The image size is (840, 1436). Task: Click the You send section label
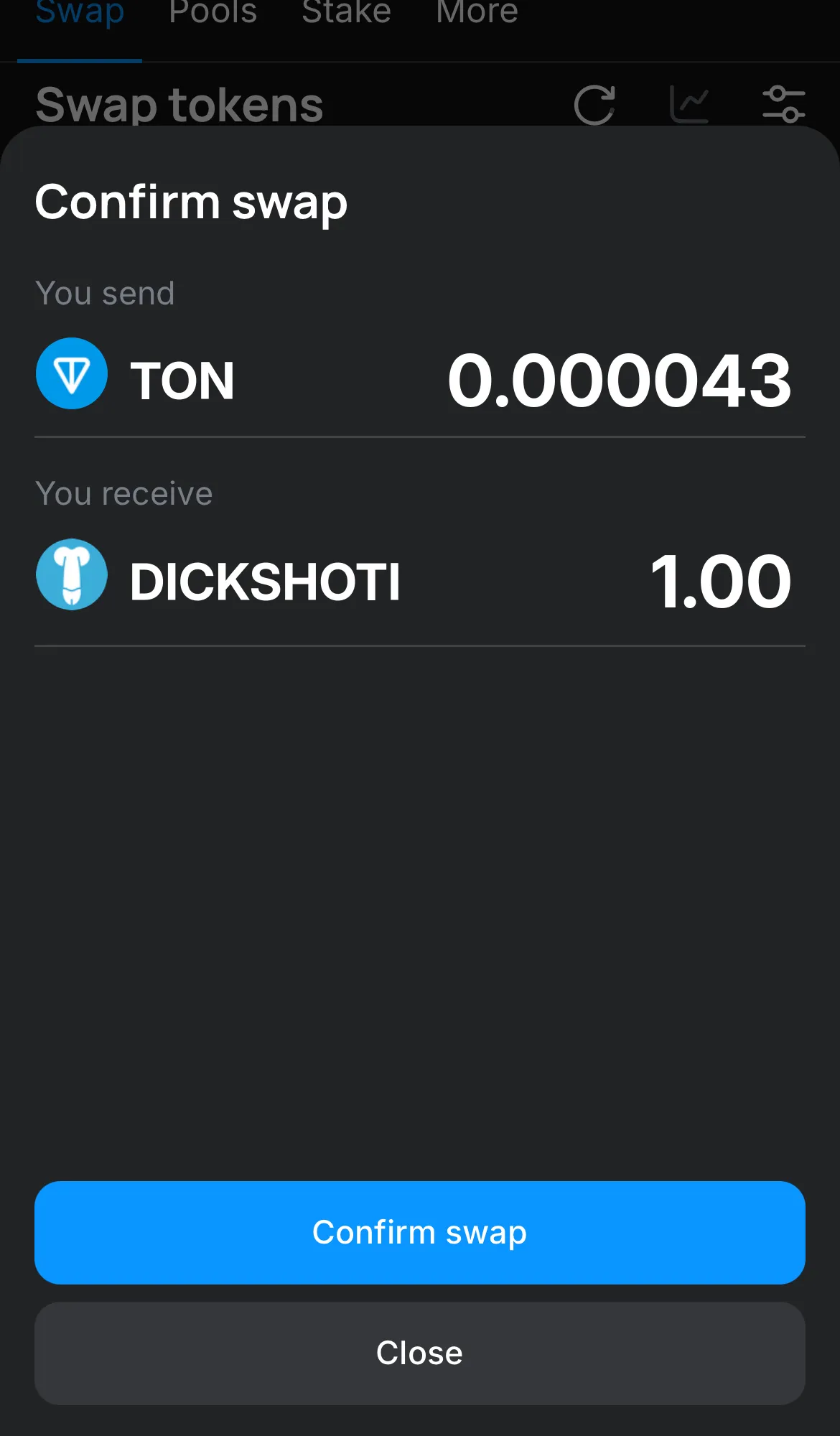pos(105,293)
